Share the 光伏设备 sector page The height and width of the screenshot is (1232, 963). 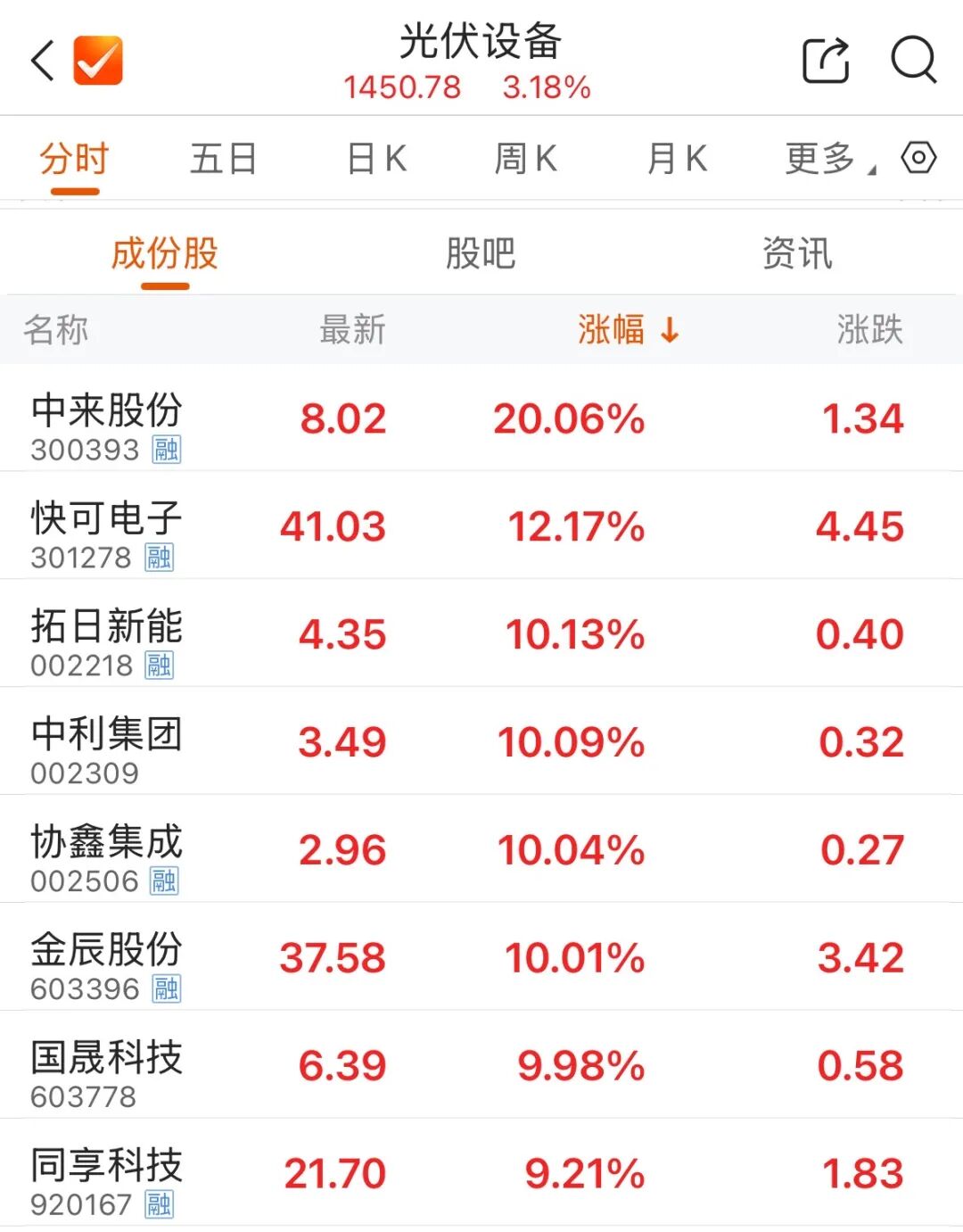[x=826, y=61]
